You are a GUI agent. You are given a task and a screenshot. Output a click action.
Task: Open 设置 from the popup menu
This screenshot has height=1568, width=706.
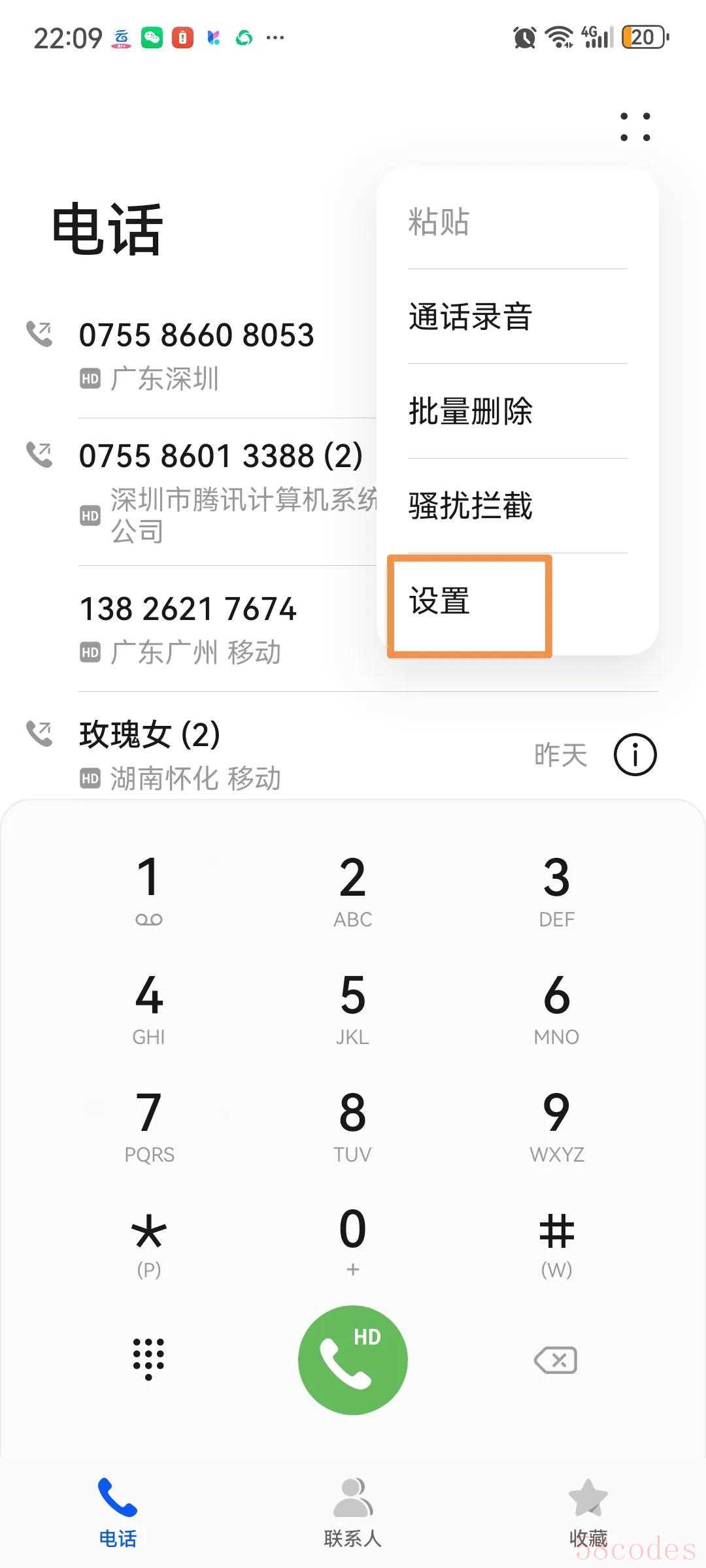point(517,601)
